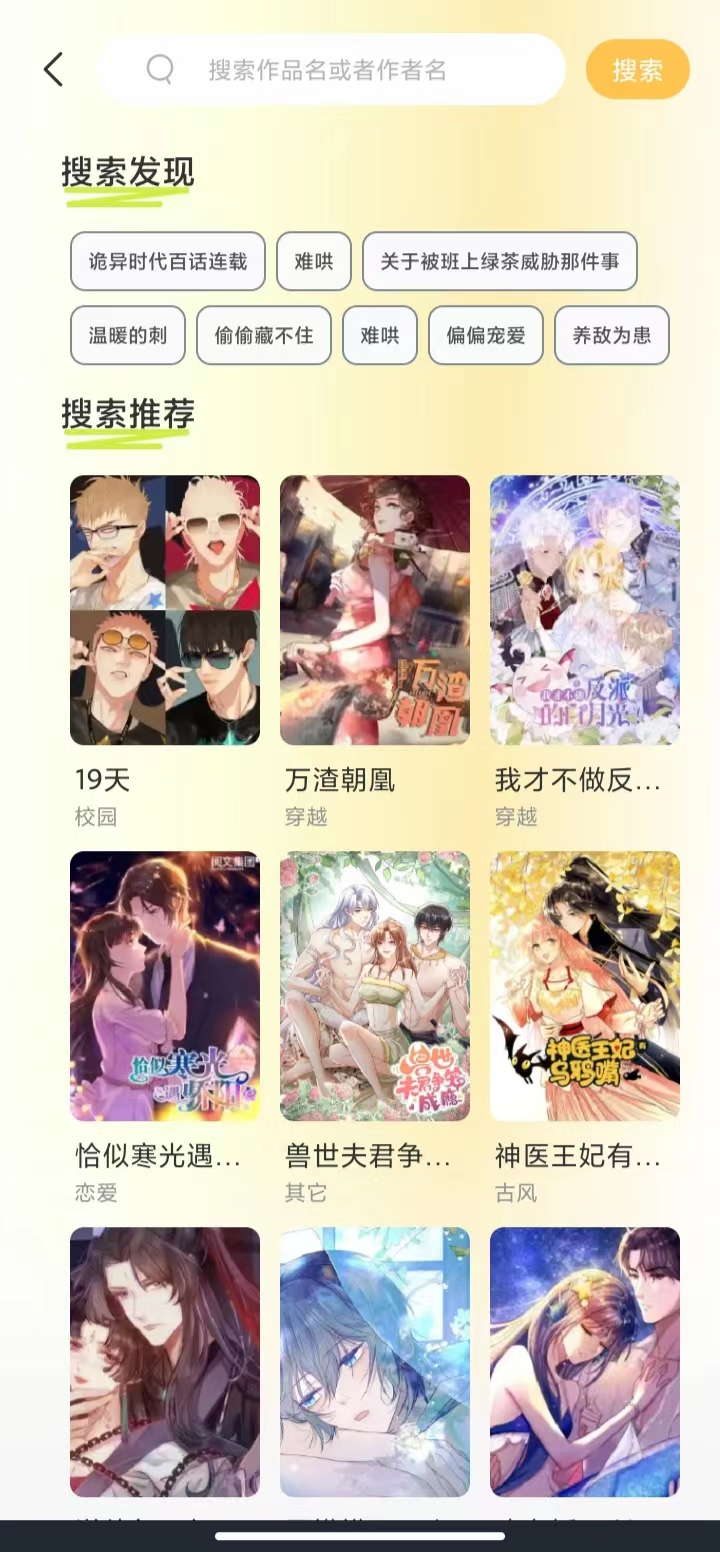View the 神医王妃有… comic
Viewport: 720px width, 1552px height.
pos(585,986)
